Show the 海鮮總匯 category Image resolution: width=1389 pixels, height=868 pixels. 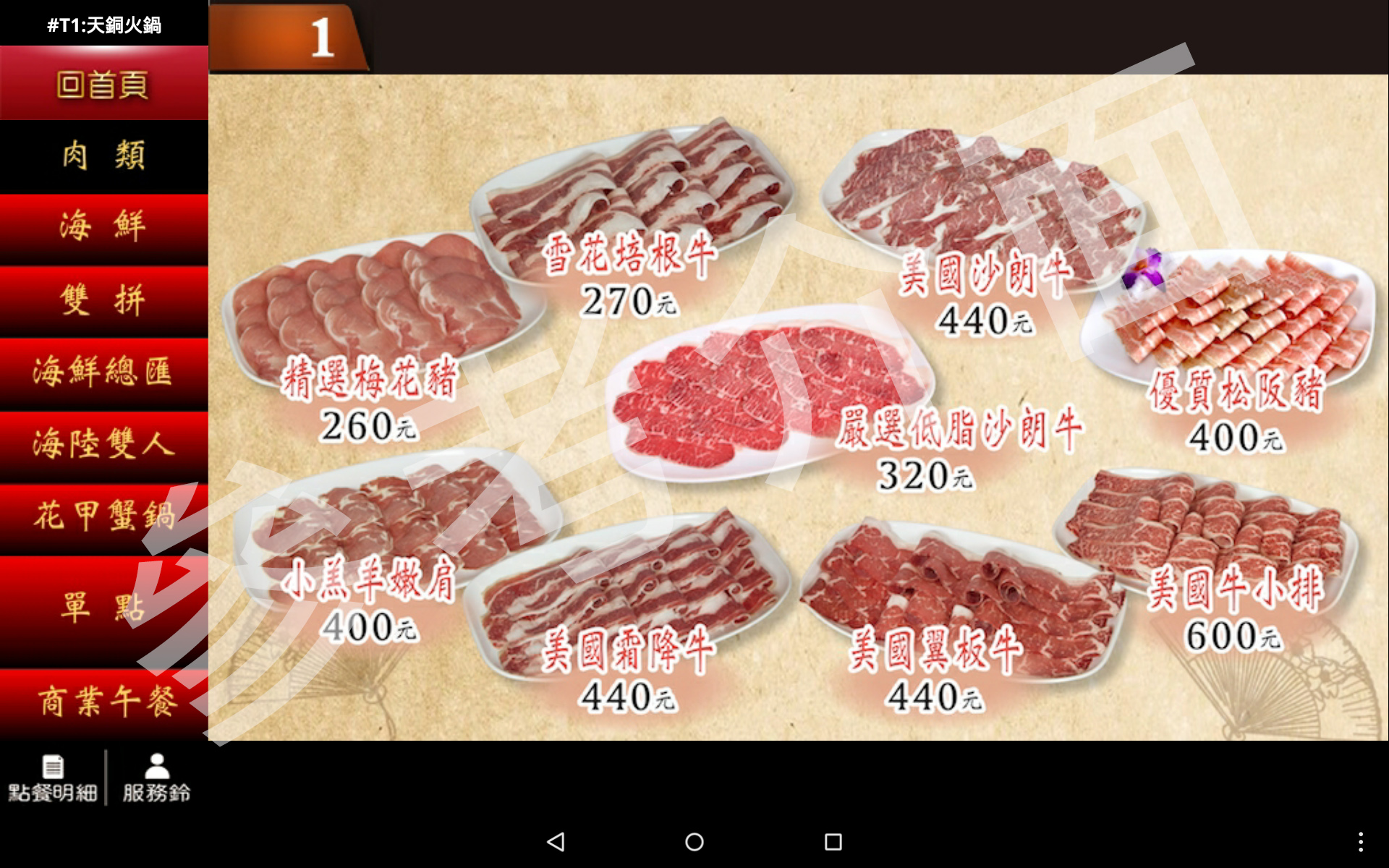click(103, 373)
